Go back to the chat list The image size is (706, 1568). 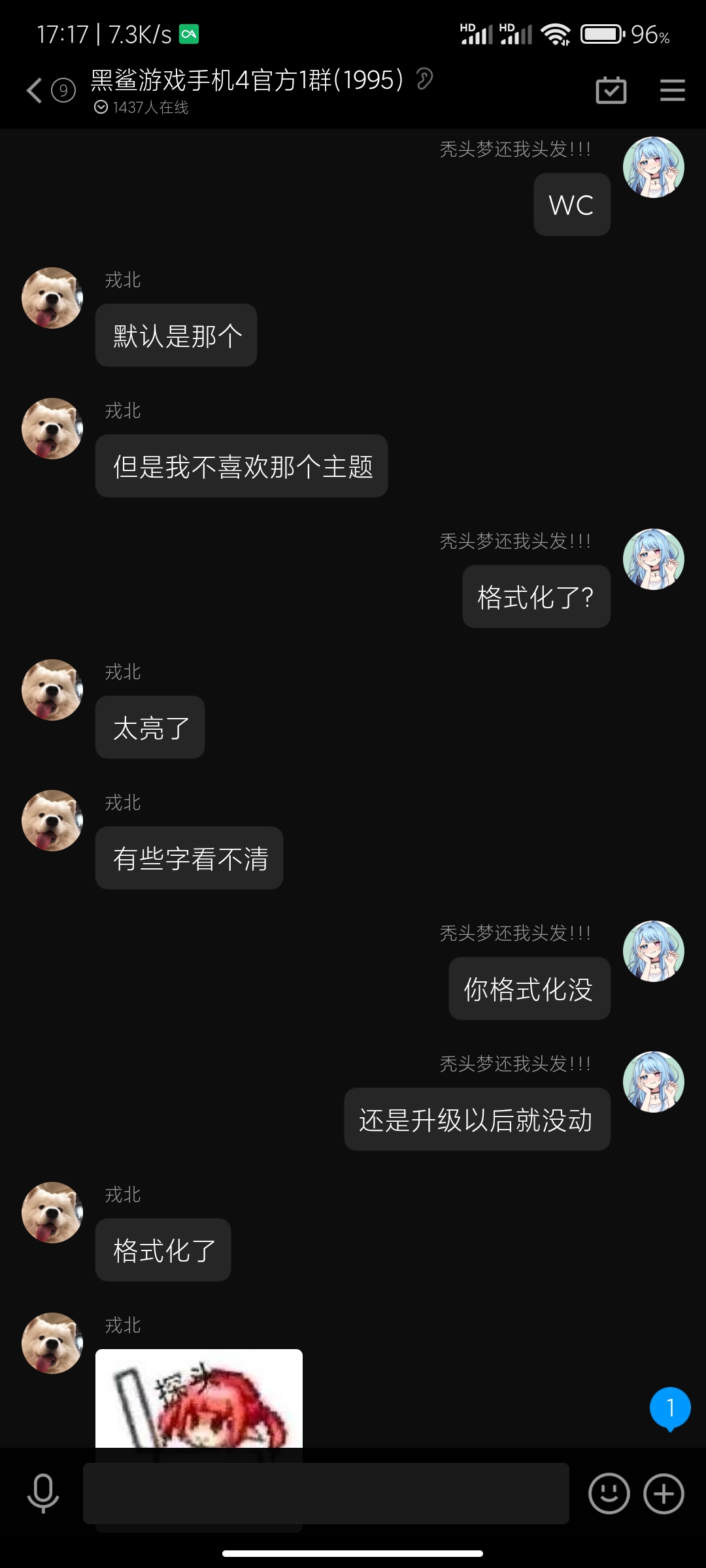[35, 90]
